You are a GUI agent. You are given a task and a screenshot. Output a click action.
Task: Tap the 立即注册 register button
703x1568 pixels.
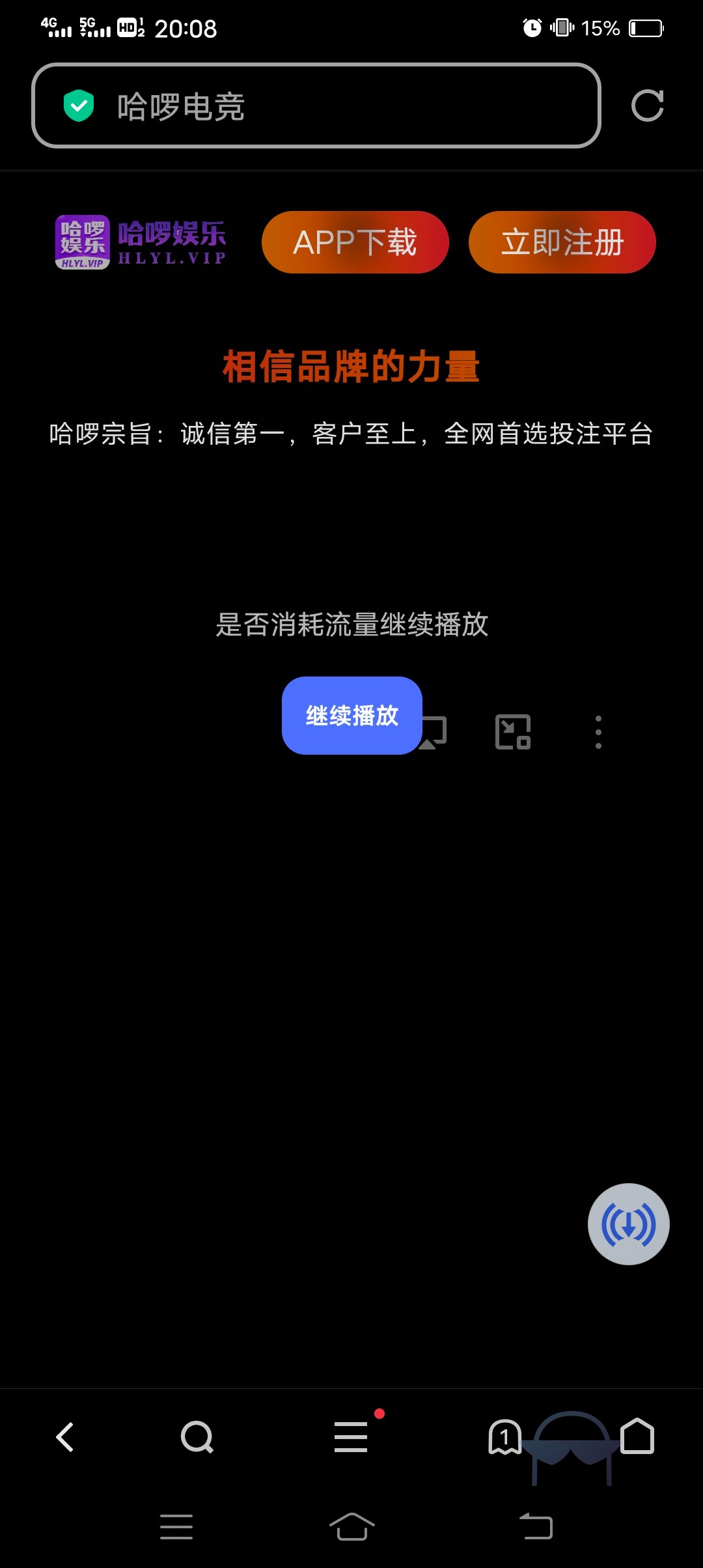pos(562,242)
